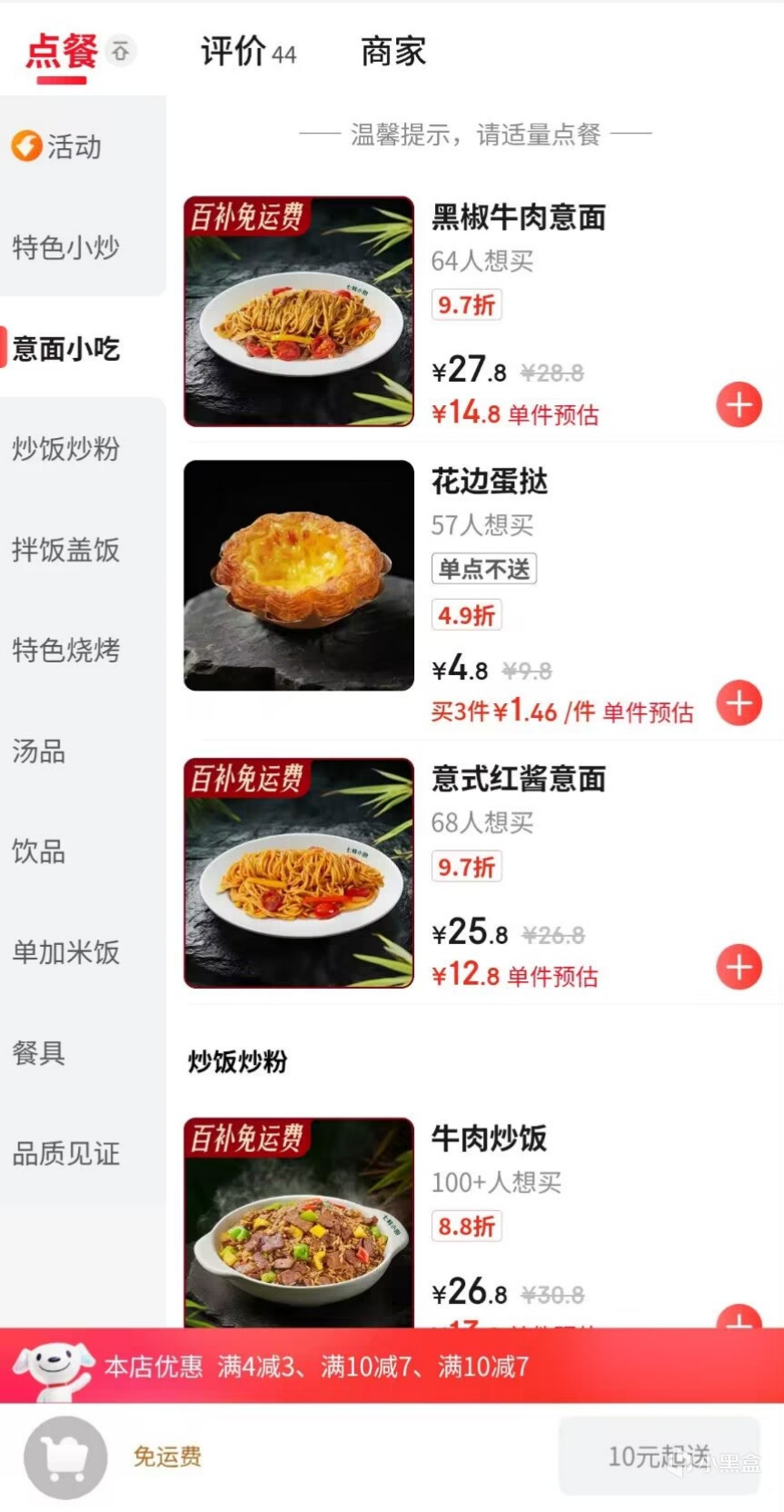784x1512 pixels.
Task: Add 花边蛋挞 to the cart
Action: pos(739,702)
